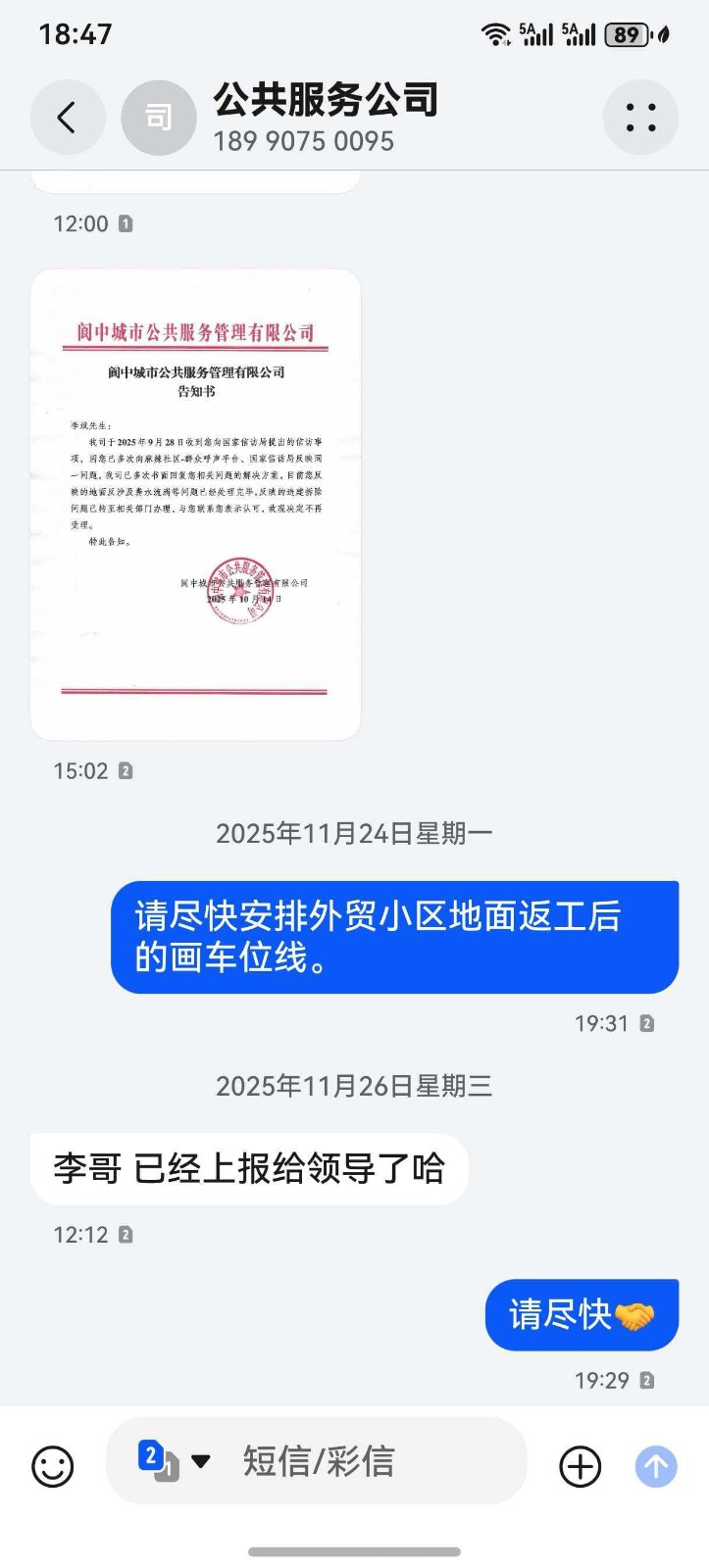Tap the send arrow button

pos(656,1467)
